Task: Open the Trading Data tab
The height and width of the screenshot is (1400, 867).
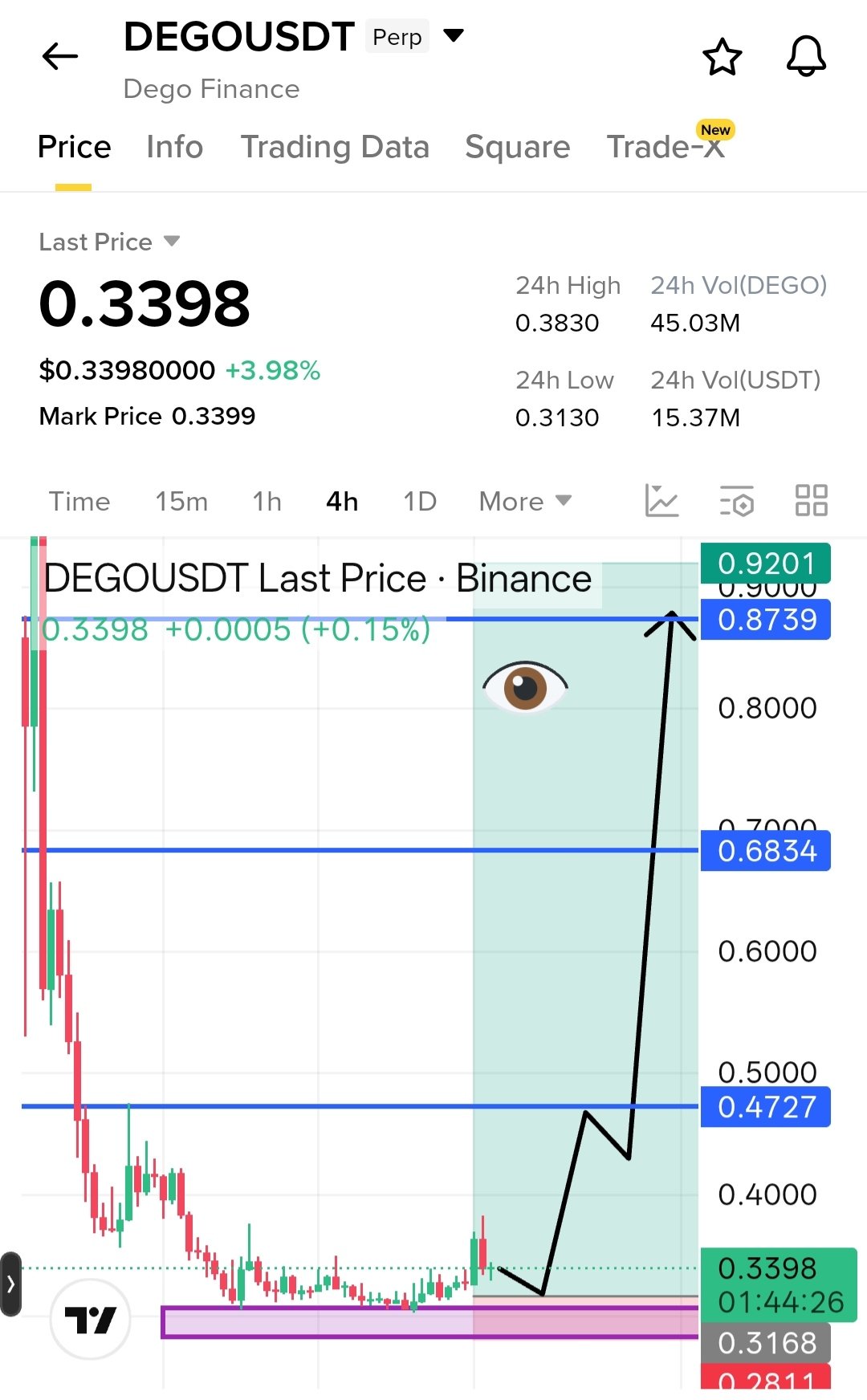Action: pos(335,147)
